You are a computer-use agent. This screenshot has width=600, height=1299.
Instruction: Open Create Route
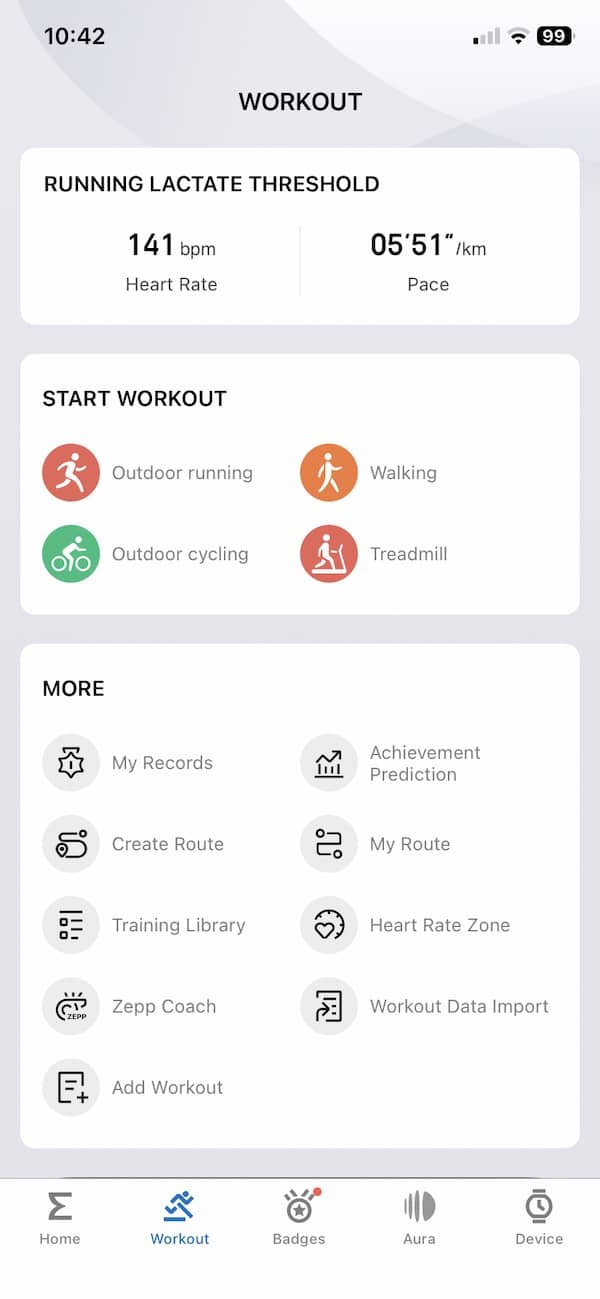(x=133, y=844)
